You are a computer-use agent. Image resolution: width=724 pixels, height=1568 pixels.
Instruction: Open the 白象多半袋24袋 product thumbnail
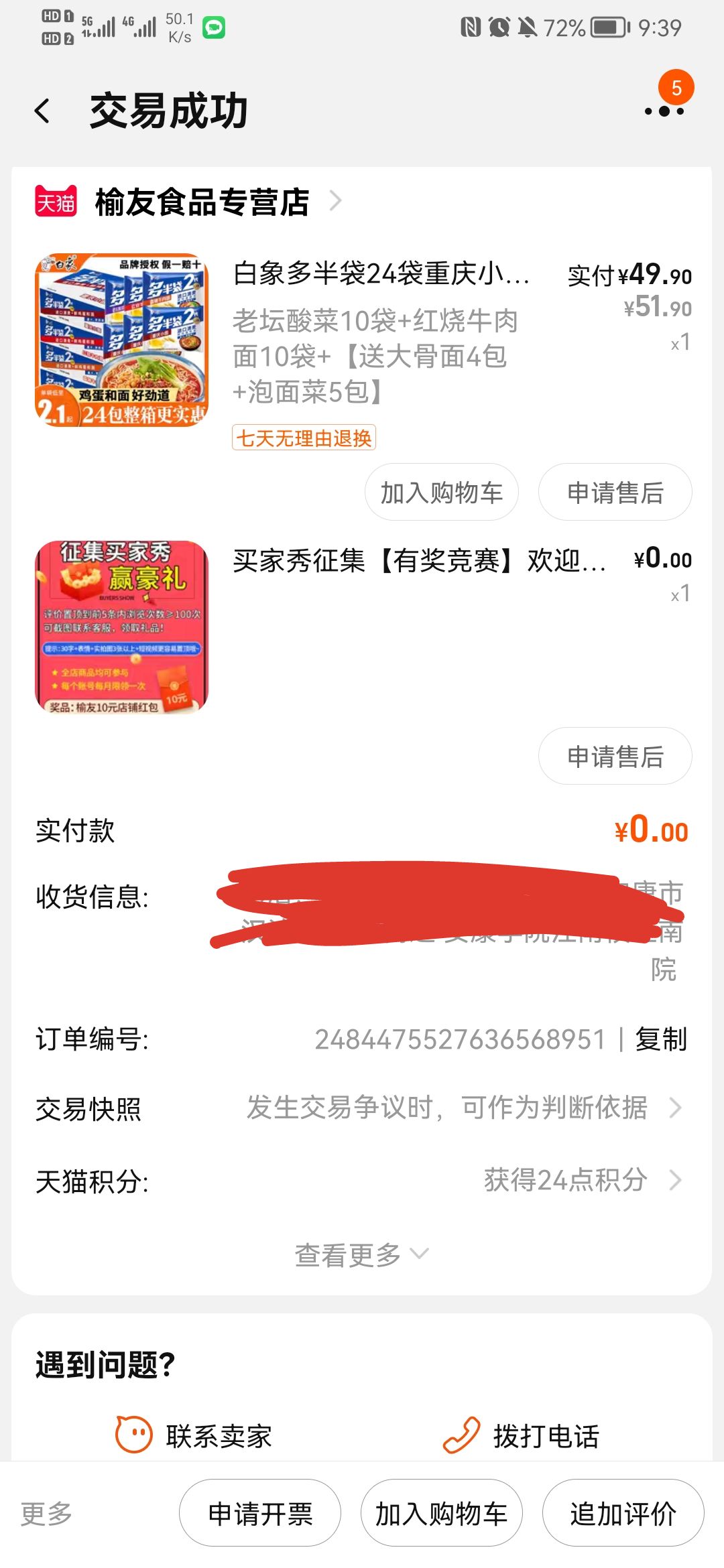point(121,340)
